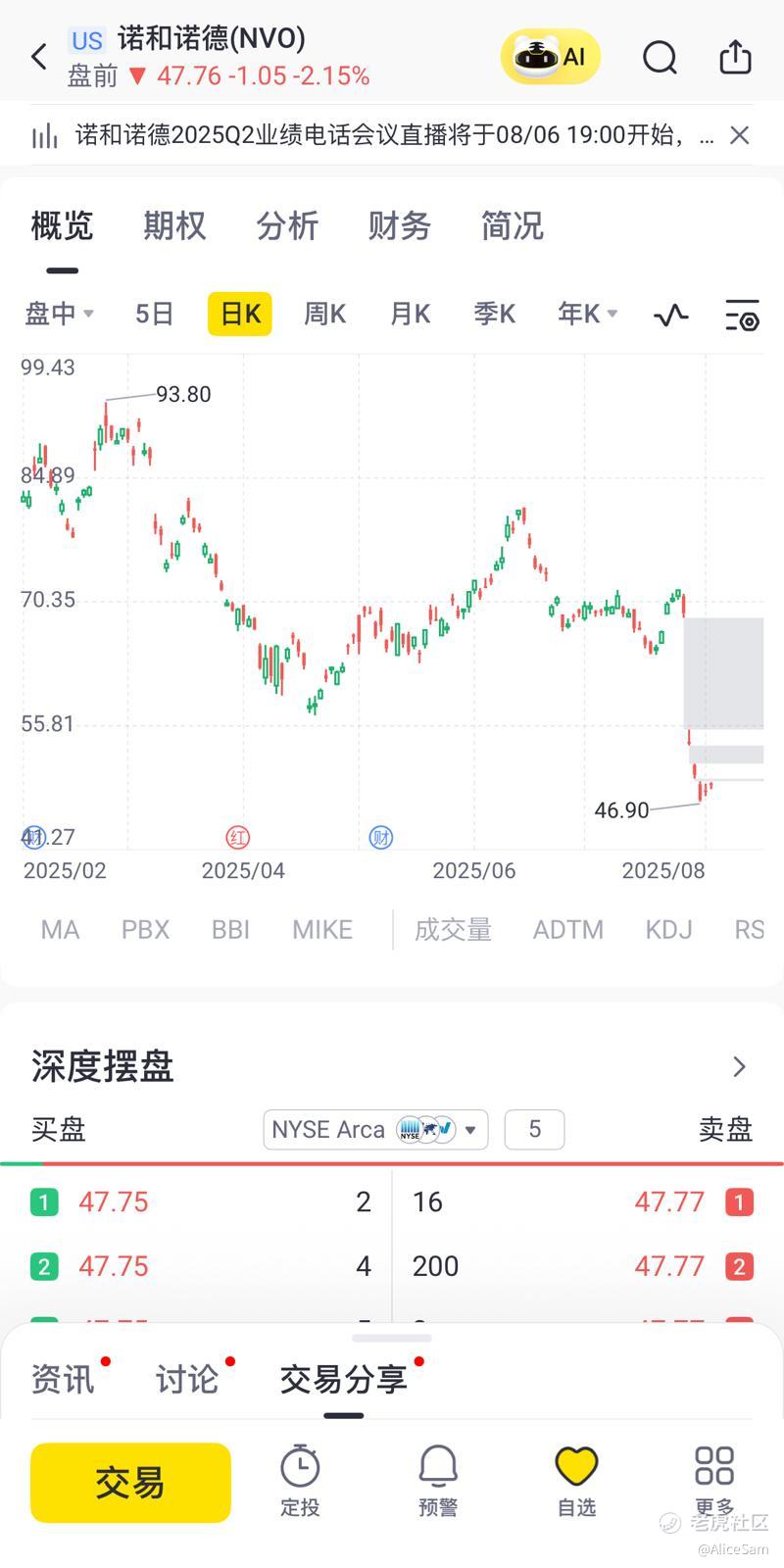Dismiss the Q2 earnings call banner

(x=740, y=135)
